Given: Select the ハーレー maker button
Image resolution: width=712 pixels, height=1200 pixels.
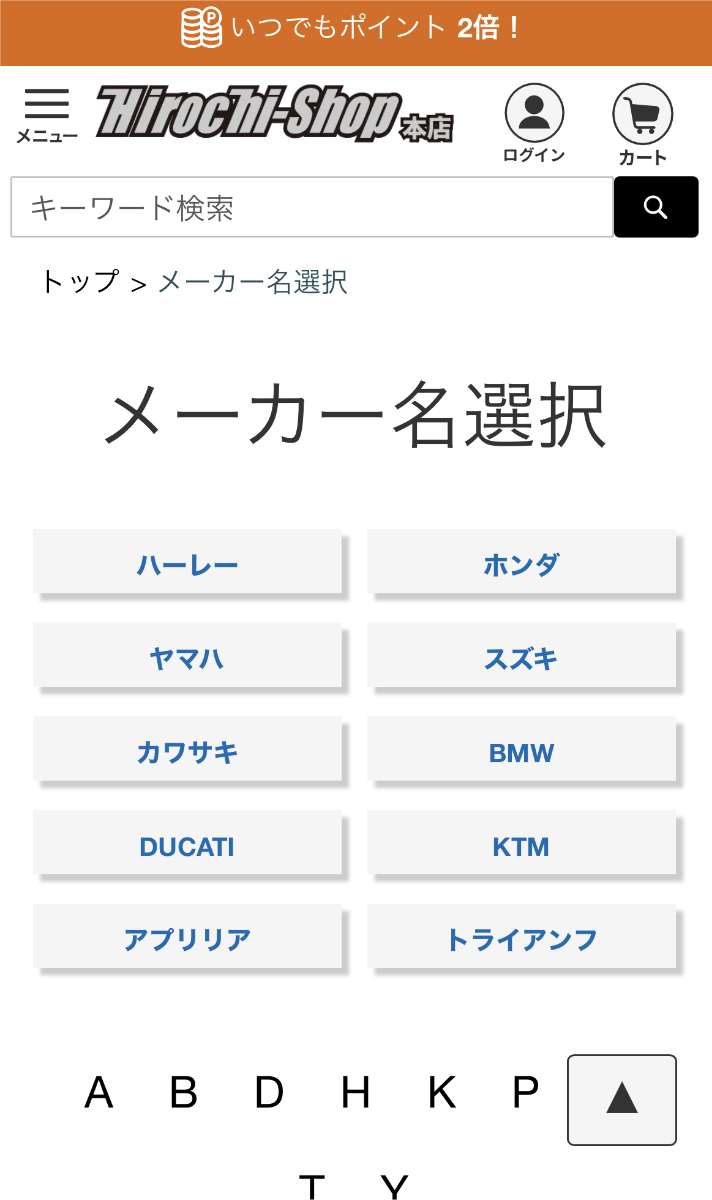Looking at the screenshot, I should [x=187, y=565].
